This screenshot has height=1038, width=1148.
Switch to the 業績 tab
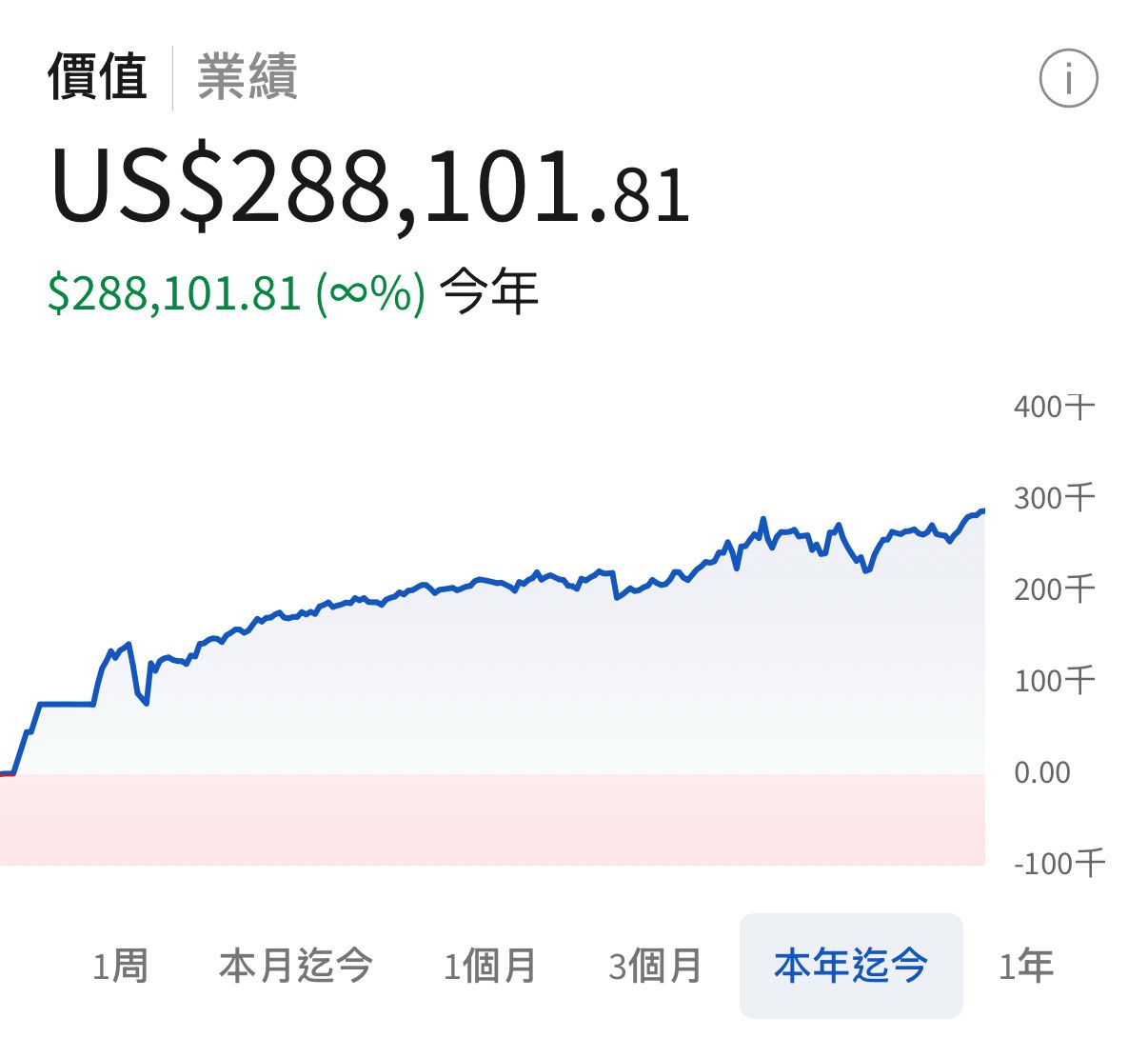point(247,77)
